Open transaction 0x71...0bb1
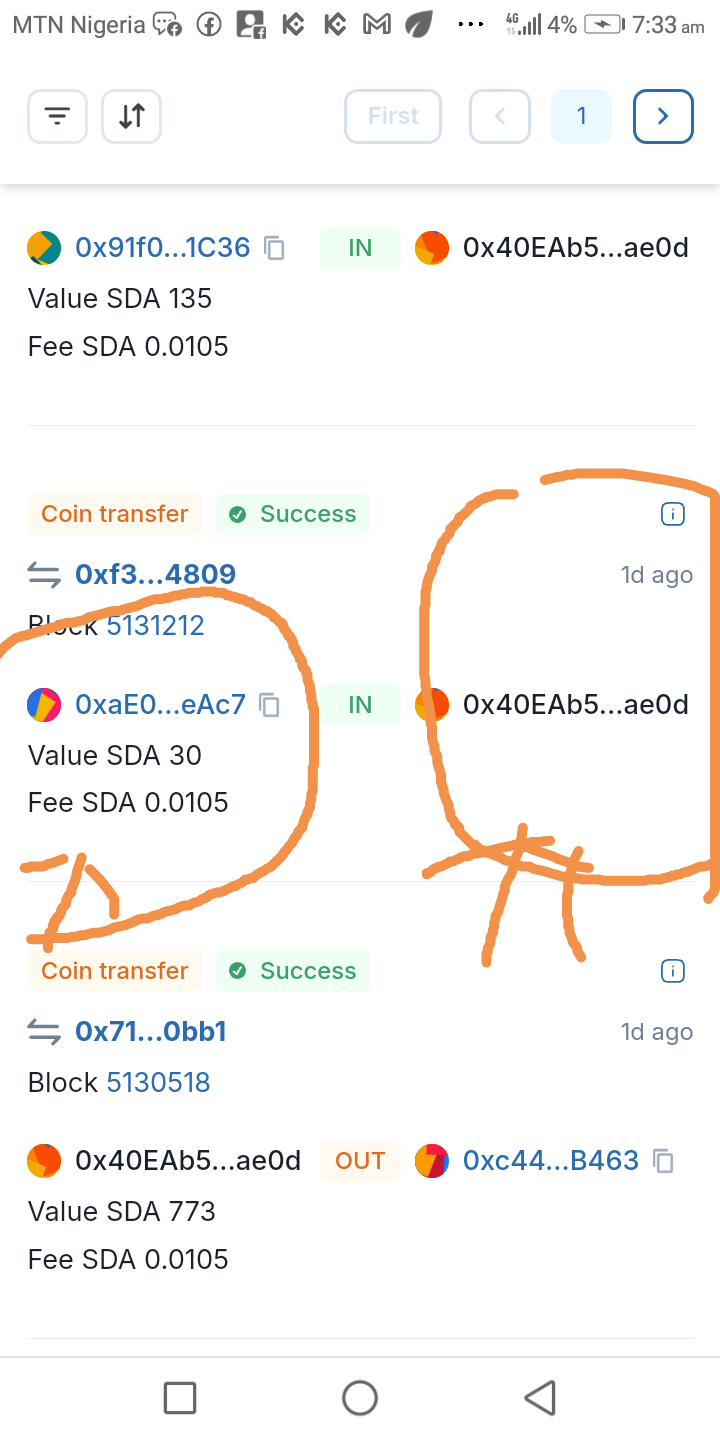Image resolution: width=720 pixels, height=1440 pixels. pos(151,1031)
